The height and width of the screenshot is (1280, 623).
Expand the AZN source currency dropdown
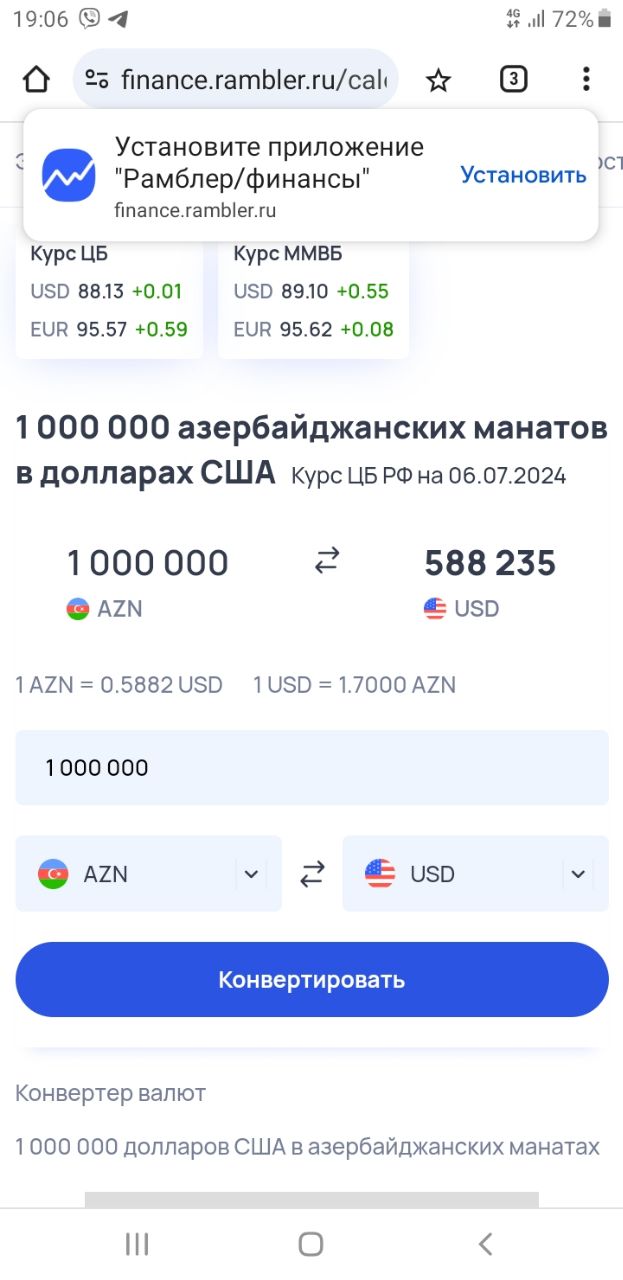point(148,873)
